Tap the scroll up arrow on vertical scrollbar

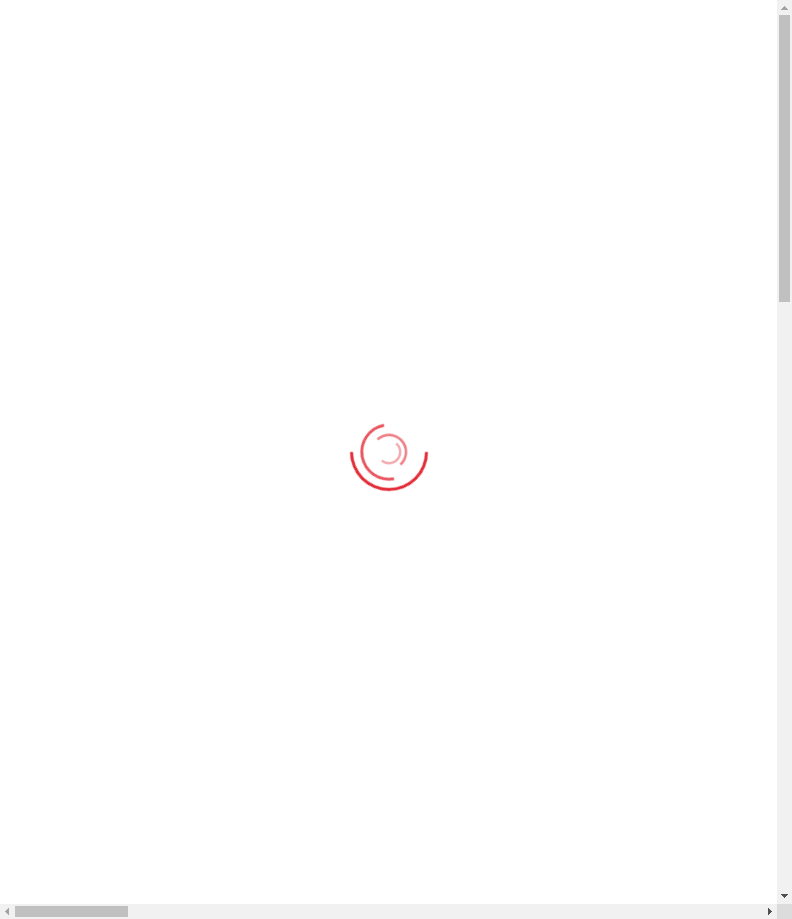click(784, 7)
